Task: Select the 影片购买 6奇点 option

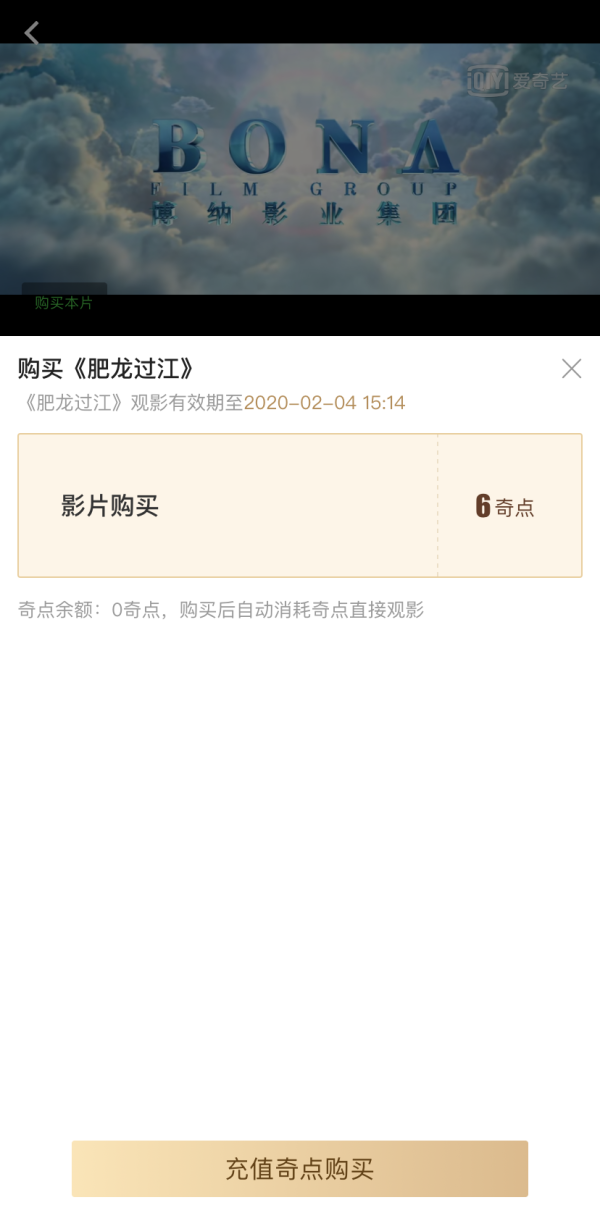Action: tap(300, 505)
